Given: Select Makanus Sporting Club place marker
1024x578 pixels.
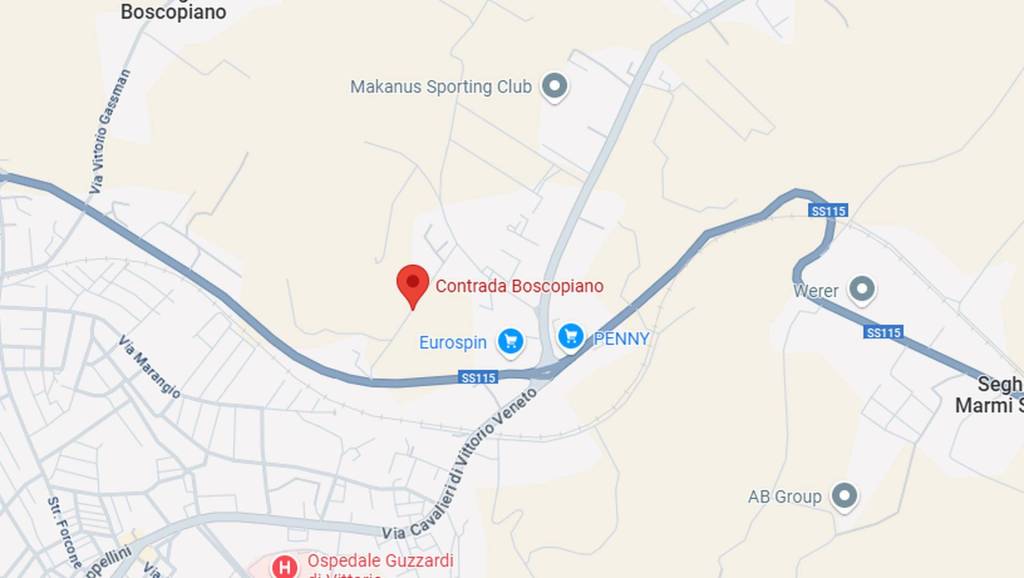Looking at the screenshot, I should pos(554,87).
